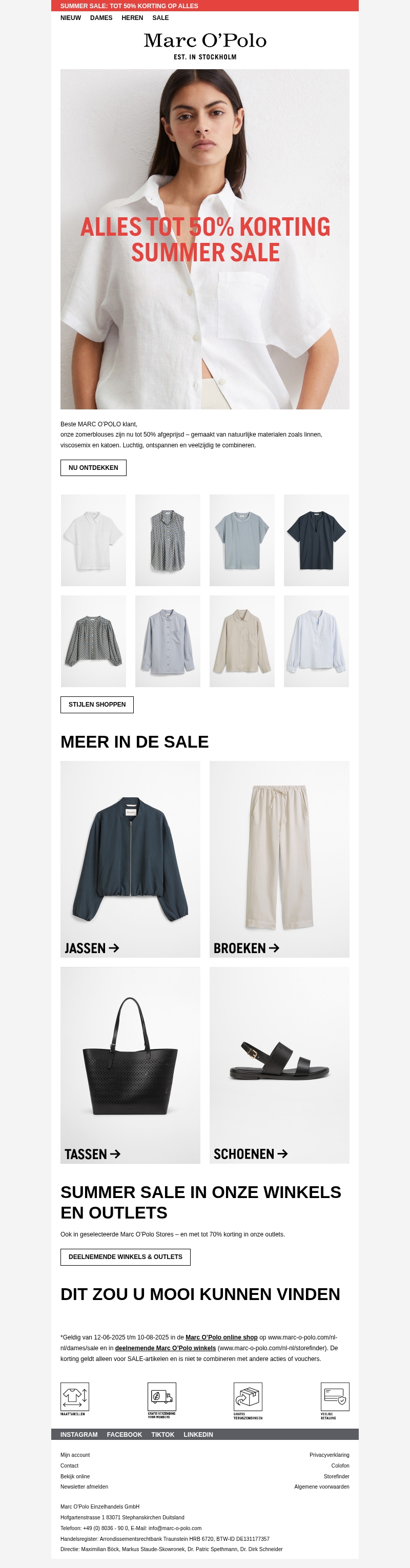The width and height of the screenshot is (410, 1568).
Task: View the SCHOENEN sale tile
Action: (279, 1065)
